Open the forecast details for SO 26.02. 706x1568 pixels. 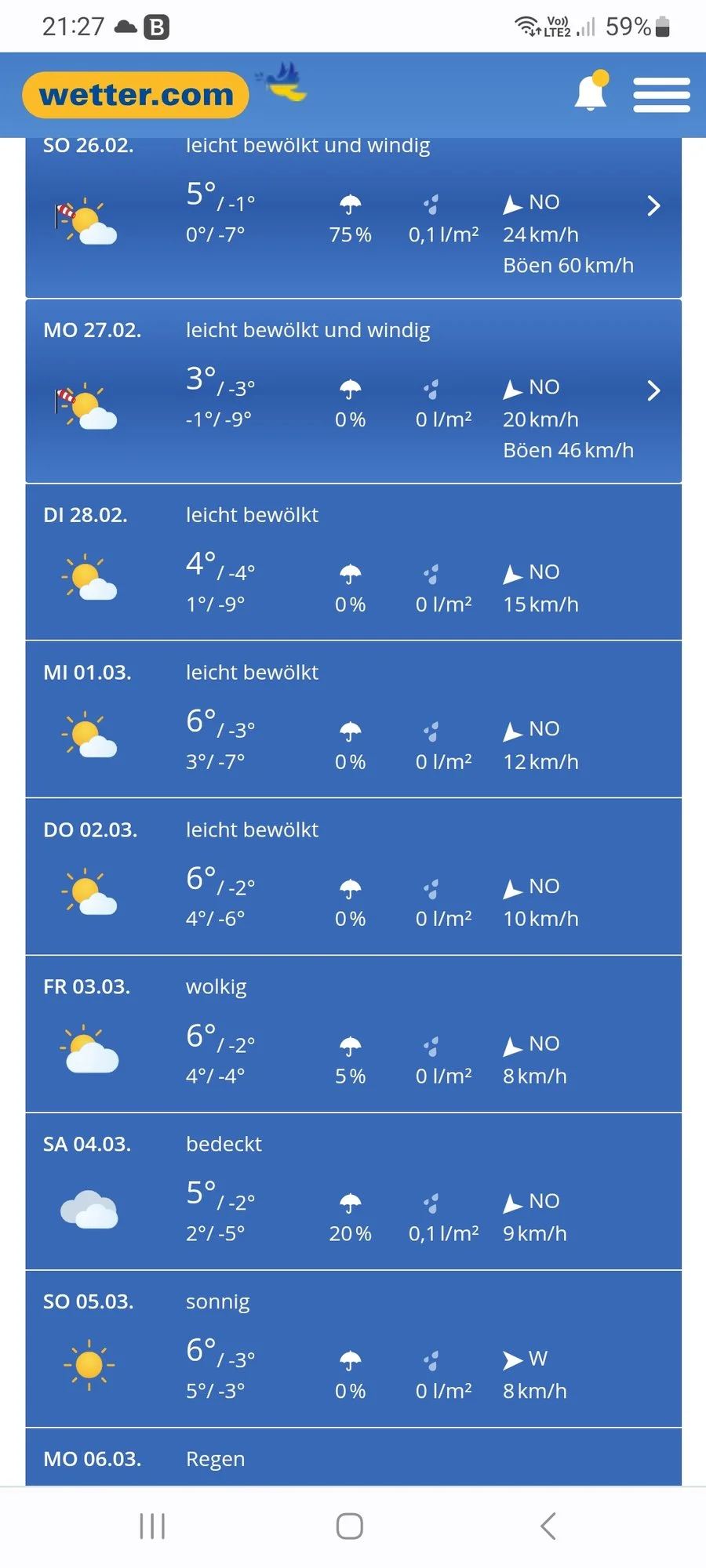(x=653, y=206)
